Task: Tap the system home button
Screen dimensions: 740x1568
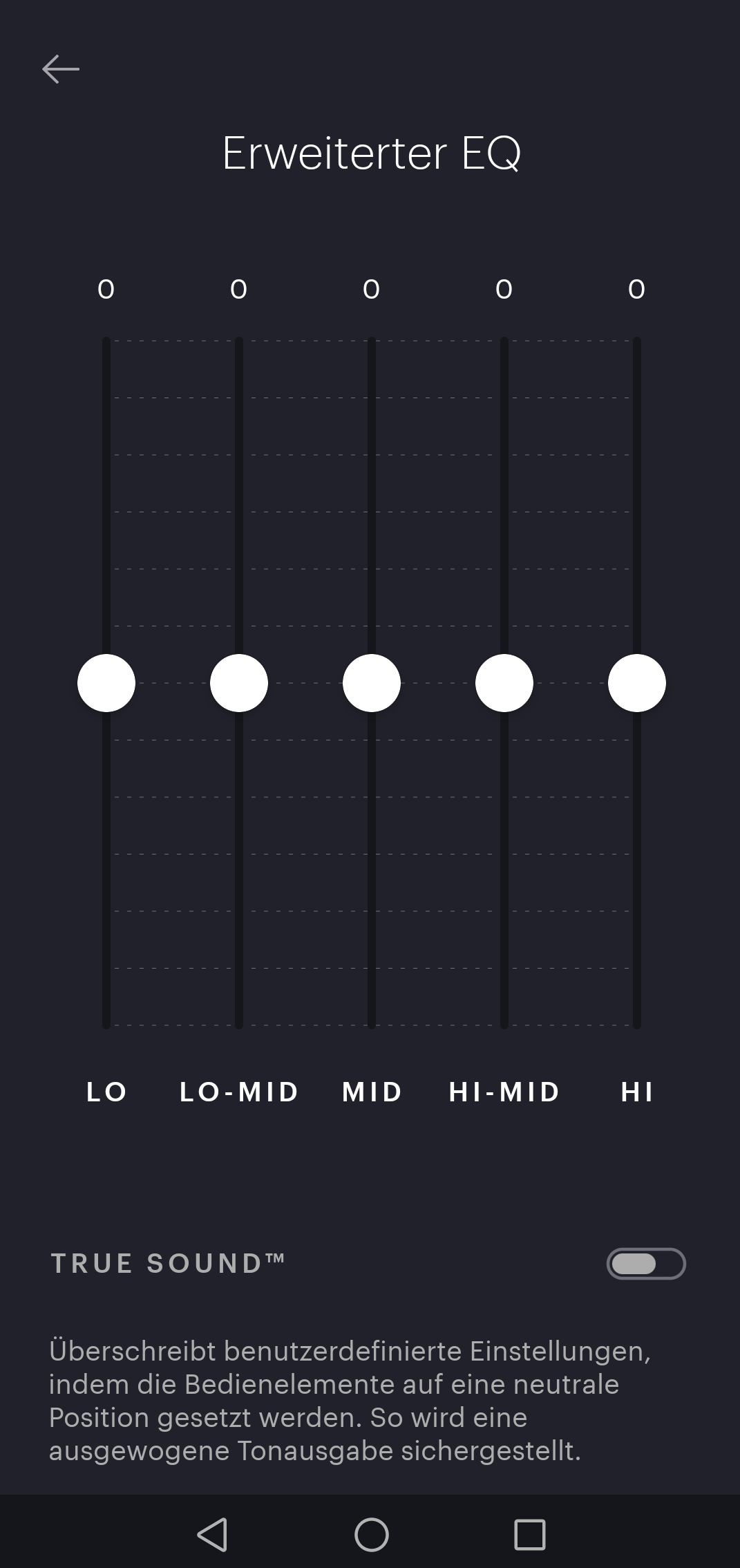Action: pyautogui.click(x=372, y=1535)
